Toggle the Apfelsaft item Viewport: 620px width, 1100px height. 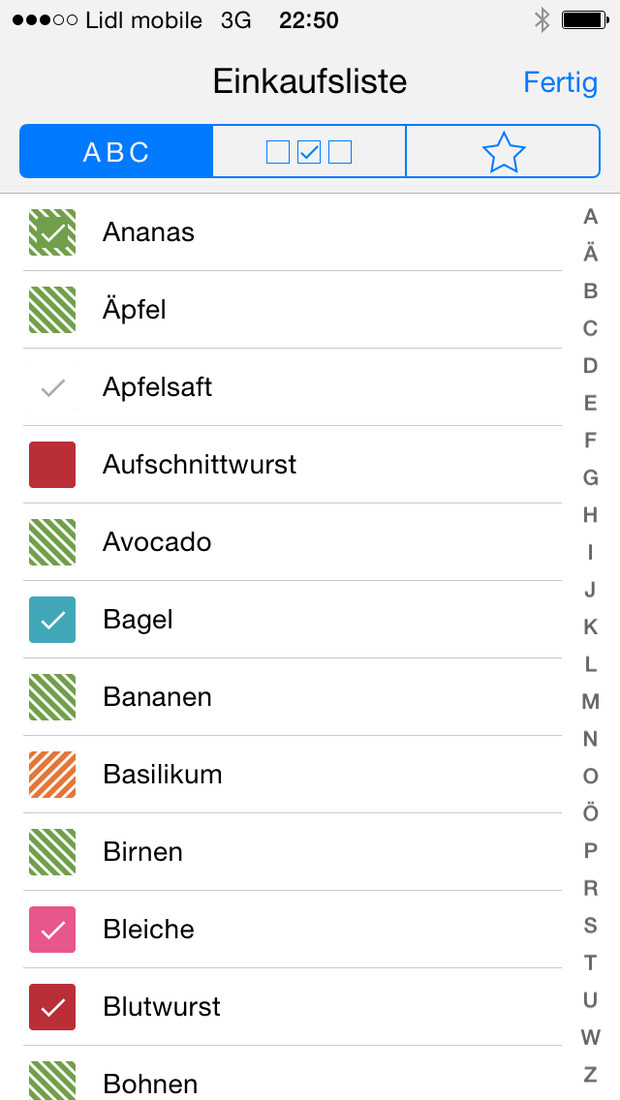tap(292, 387)
